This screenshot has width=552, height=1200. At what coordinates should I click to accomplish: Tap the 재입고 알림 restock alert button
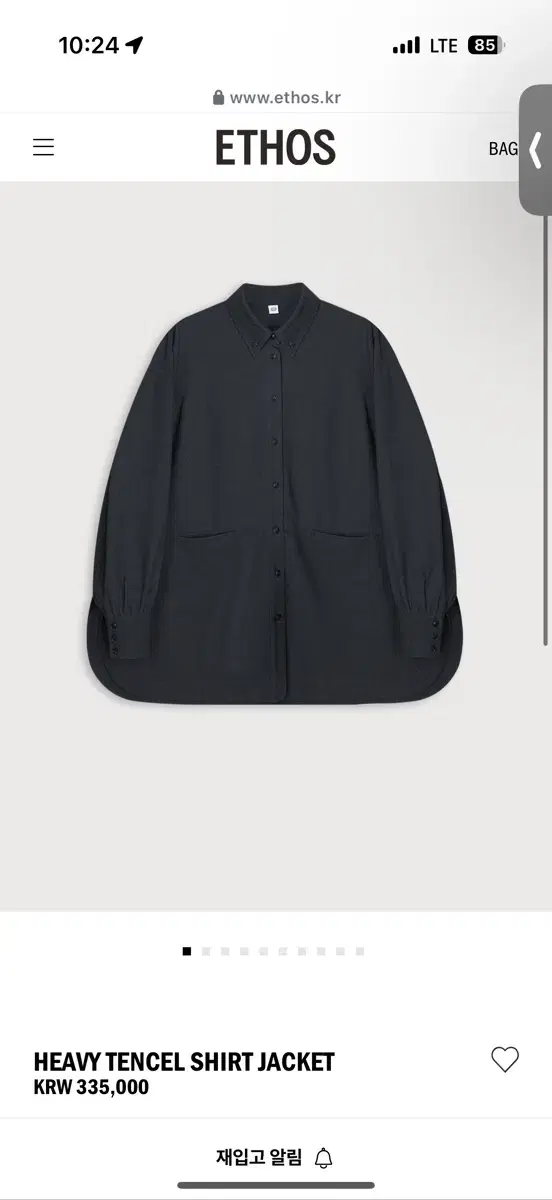coord(275,1158)
